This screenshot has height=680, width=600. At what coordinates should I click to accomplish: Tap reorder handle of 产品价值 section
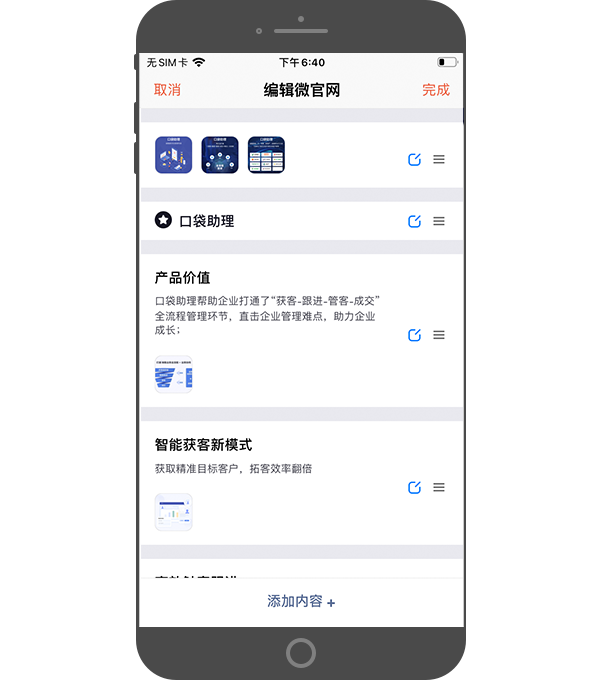439,335
